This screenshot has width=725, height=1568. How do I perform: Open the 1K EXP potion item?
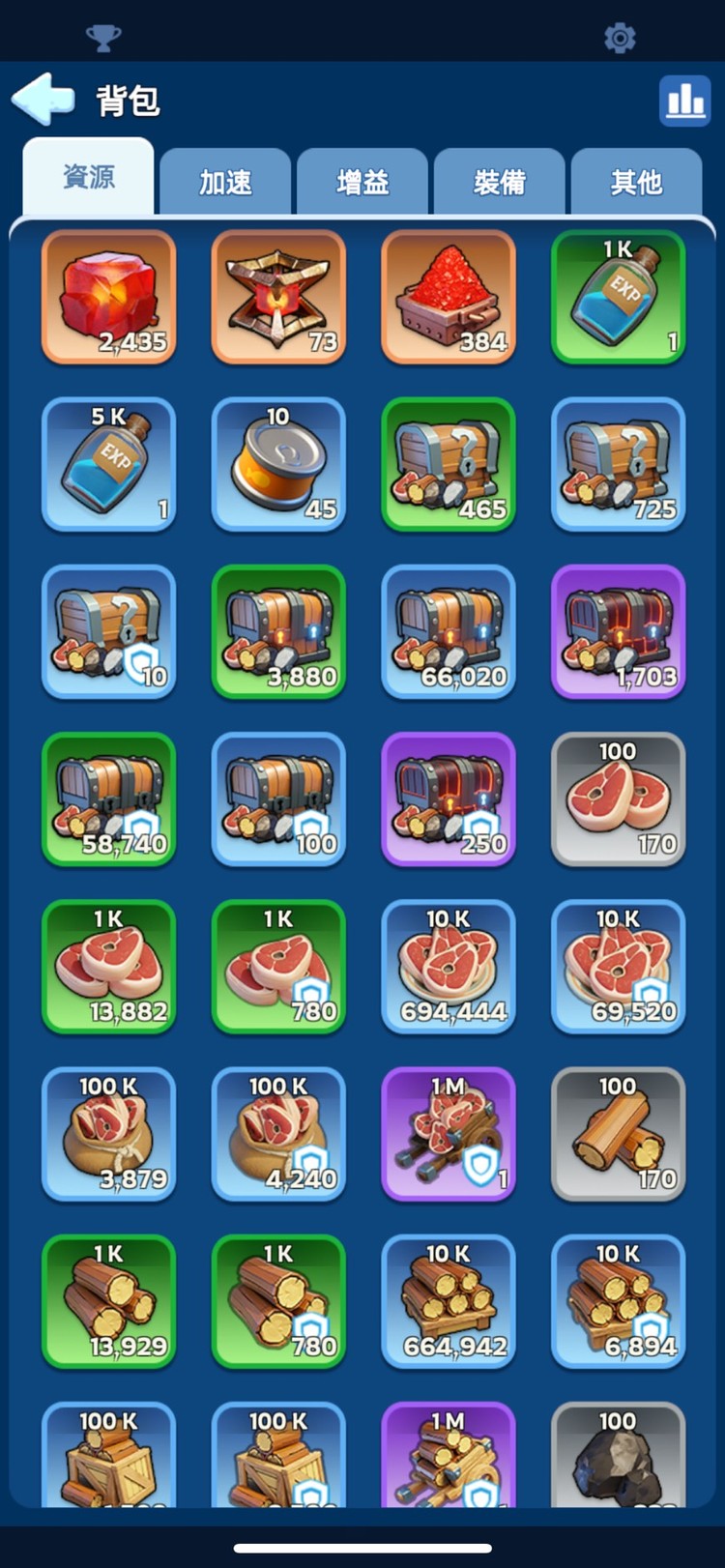619,297
